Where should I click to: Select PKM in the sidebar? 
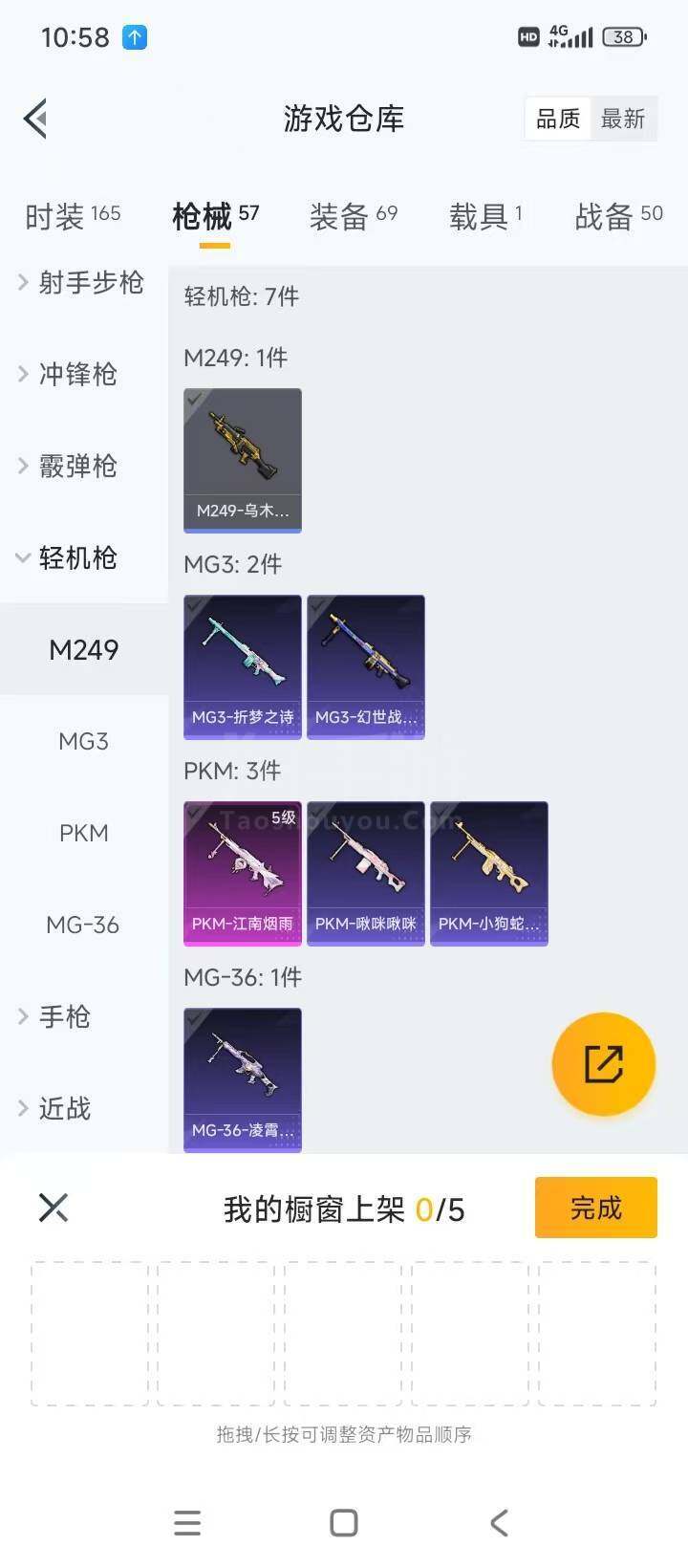point(83,833)
